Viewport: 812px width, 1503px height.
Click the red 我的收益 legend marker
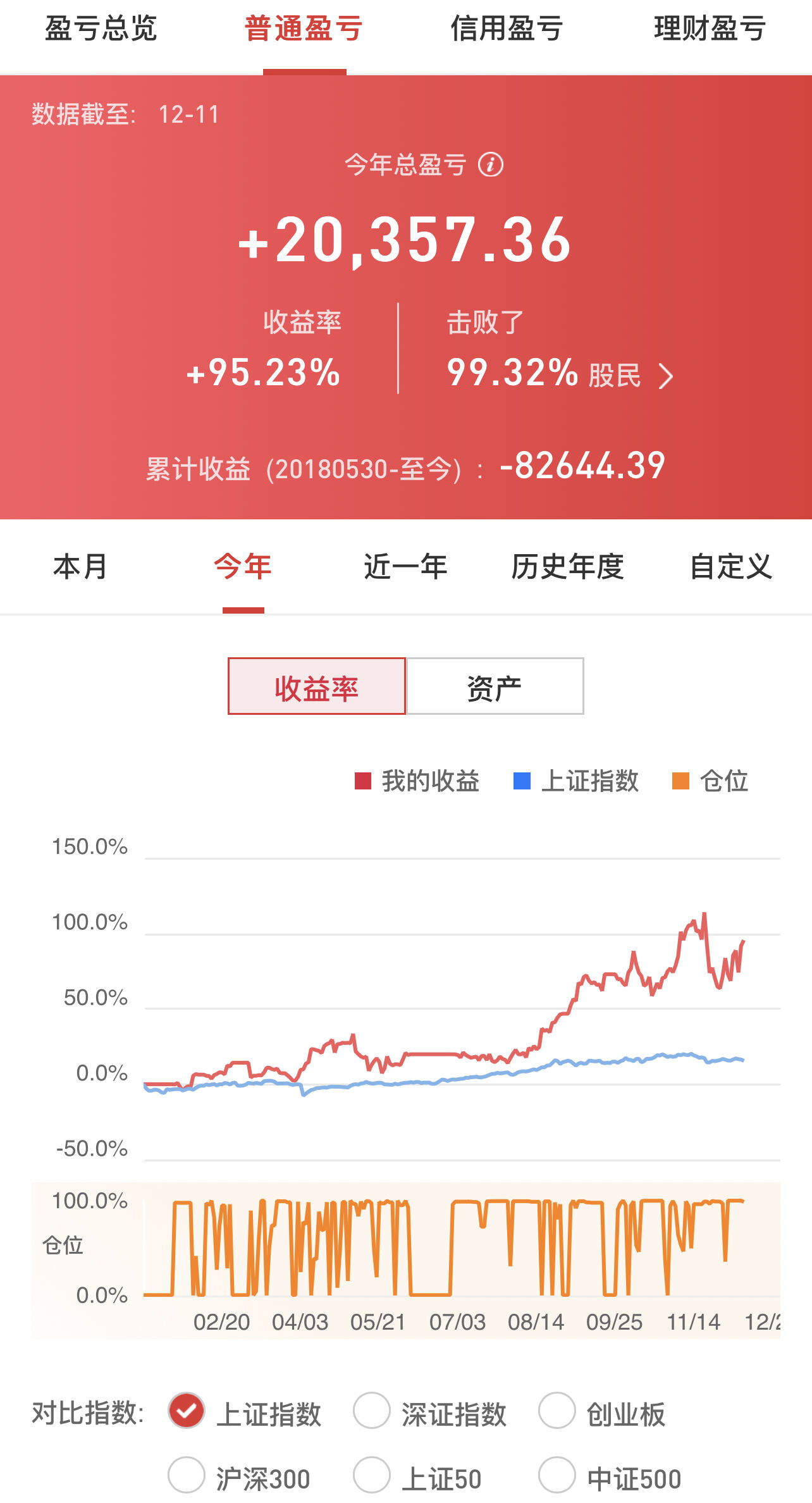point(364,782)
